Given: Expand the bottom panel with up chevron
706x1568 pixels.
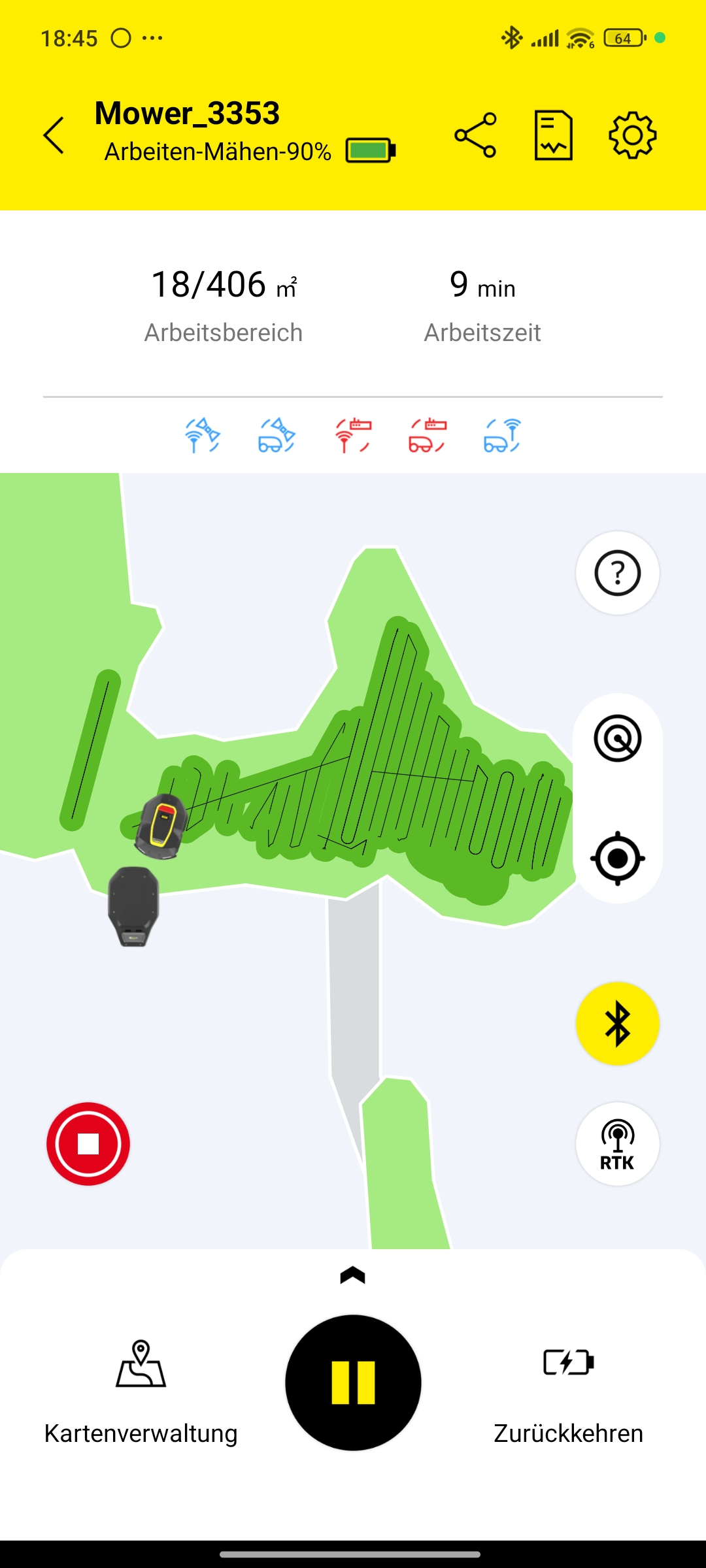Looking at the screenshot, I should (353, 1275).
